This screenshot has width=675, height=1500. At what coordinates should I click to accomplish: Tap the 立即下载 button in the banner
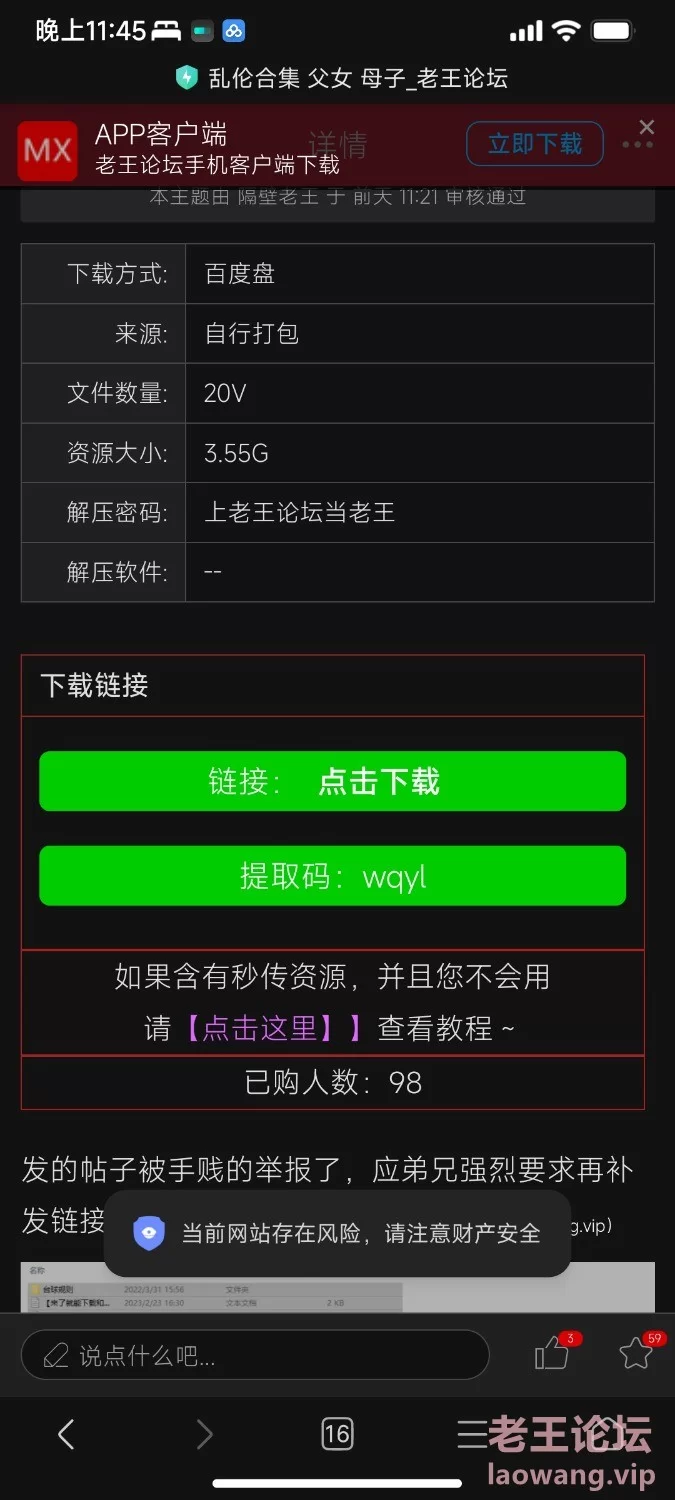click(x=535, y=144)
